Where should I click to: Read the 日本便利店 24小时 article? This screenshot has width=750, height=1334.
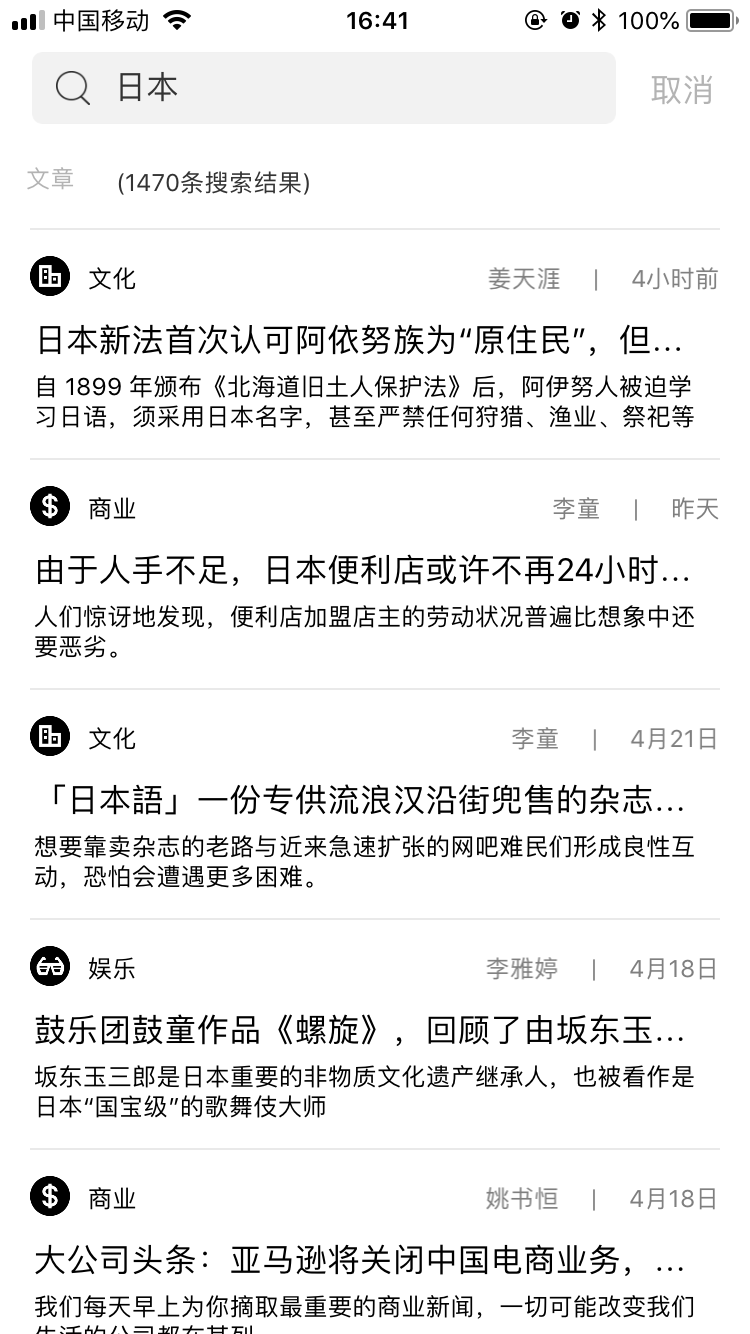pos(362,571)
